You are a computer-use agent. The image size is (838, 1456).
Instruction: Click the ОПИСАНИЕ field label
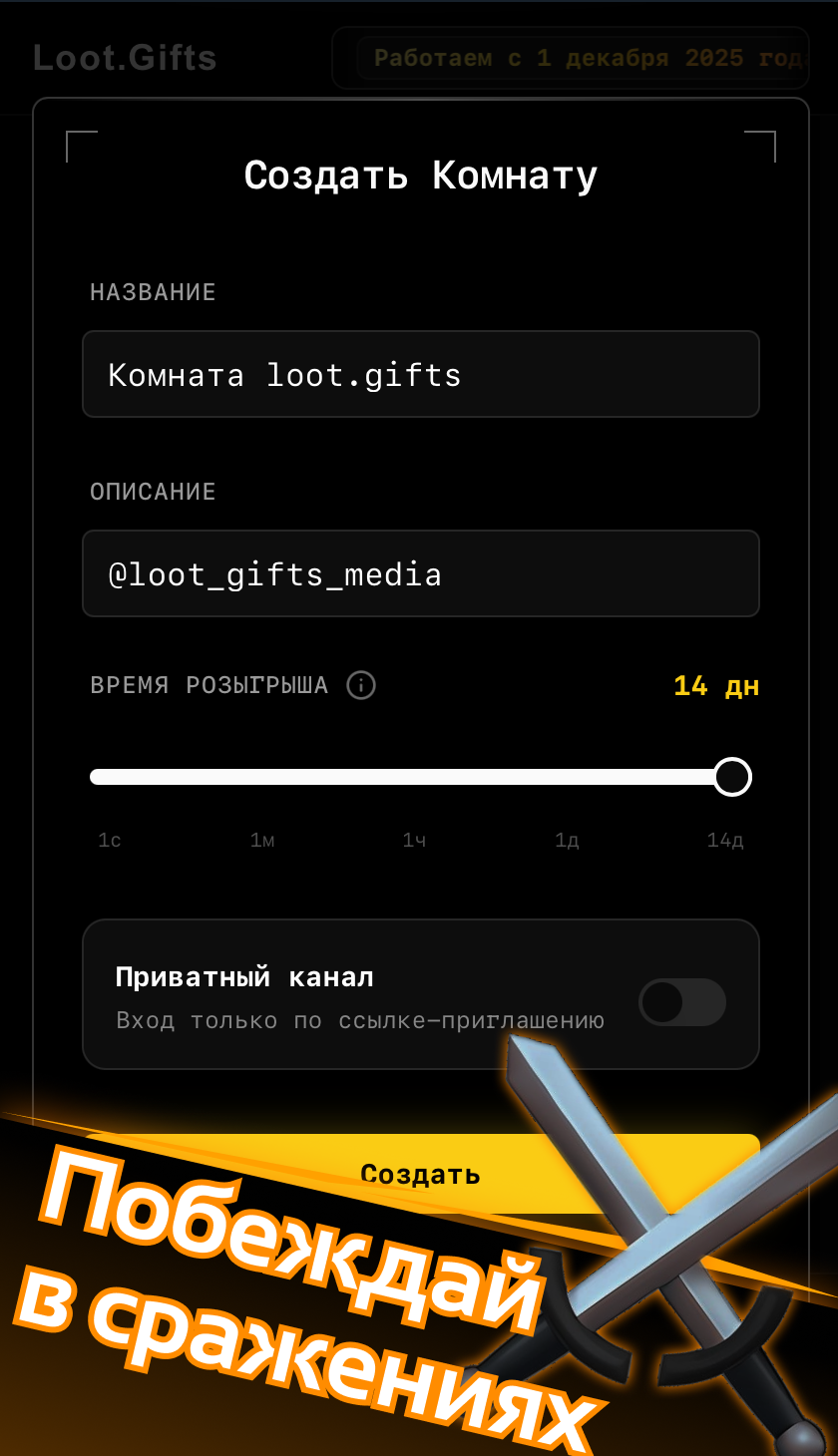pos(153,491)
